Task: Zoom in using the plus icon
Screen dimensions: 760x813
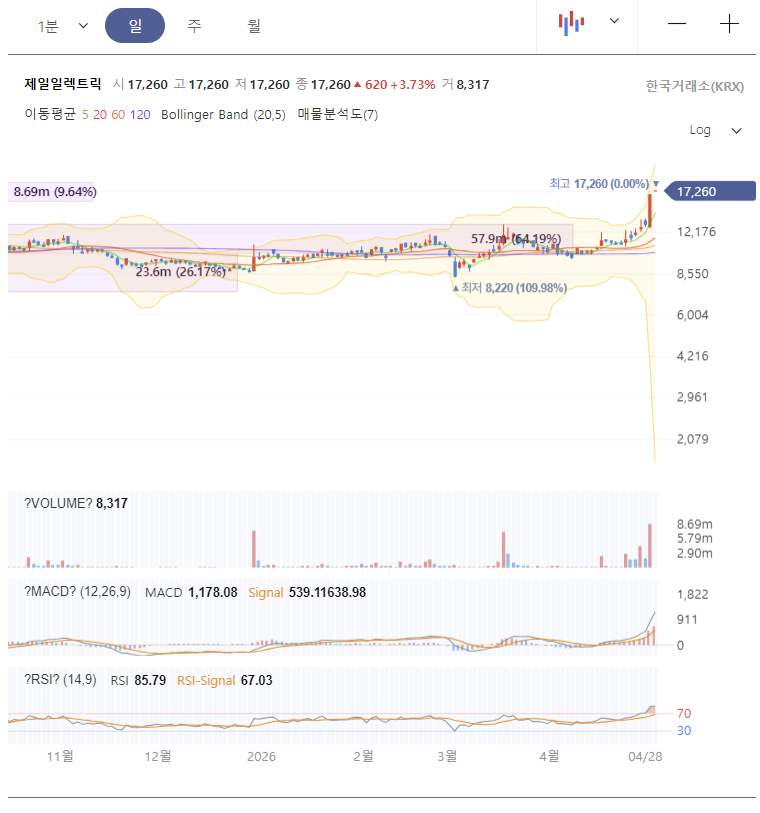Action: coord(730,22)
